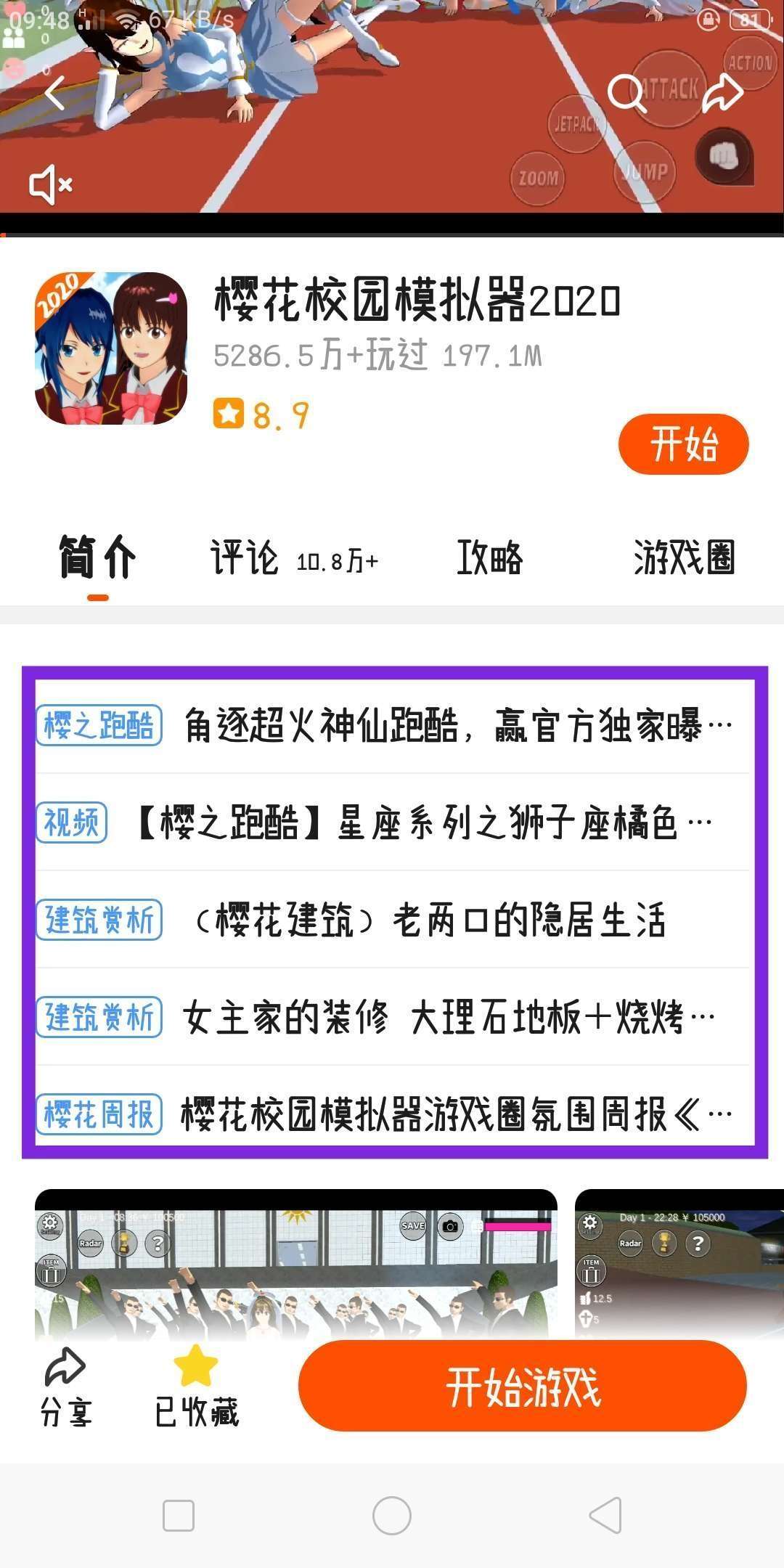The width and height of the screenshot is (784, 1568).
Task: Switch to the 评论 tab
Action: point(294,558)
